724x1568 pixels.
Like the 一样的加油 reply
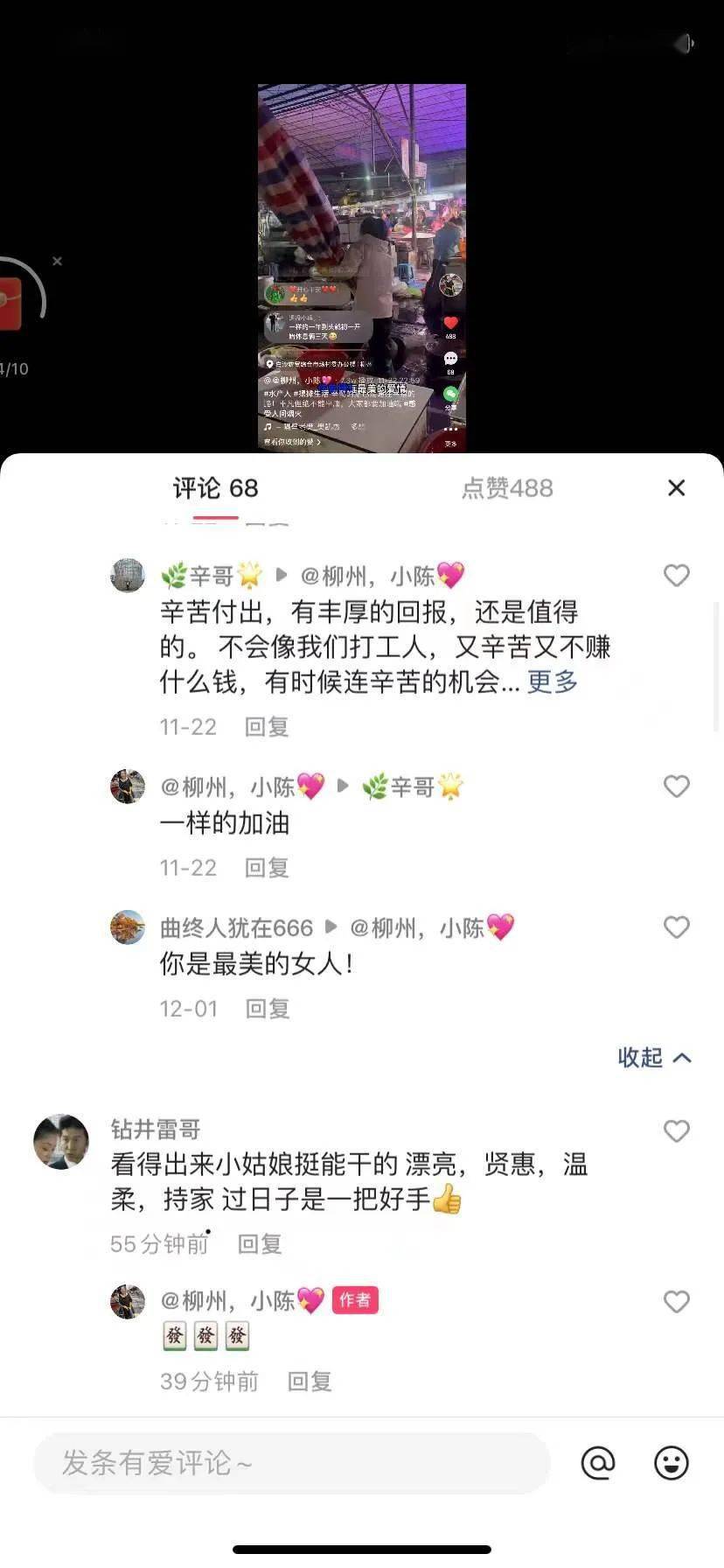click(x=676, y=786)
